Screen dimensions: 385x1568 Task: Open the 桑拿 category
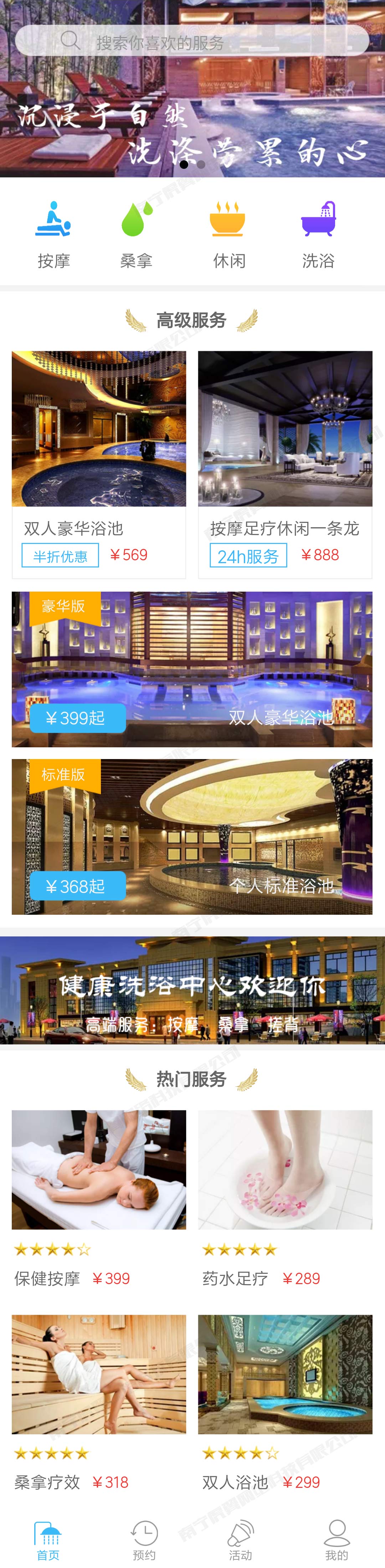point(137,234)
